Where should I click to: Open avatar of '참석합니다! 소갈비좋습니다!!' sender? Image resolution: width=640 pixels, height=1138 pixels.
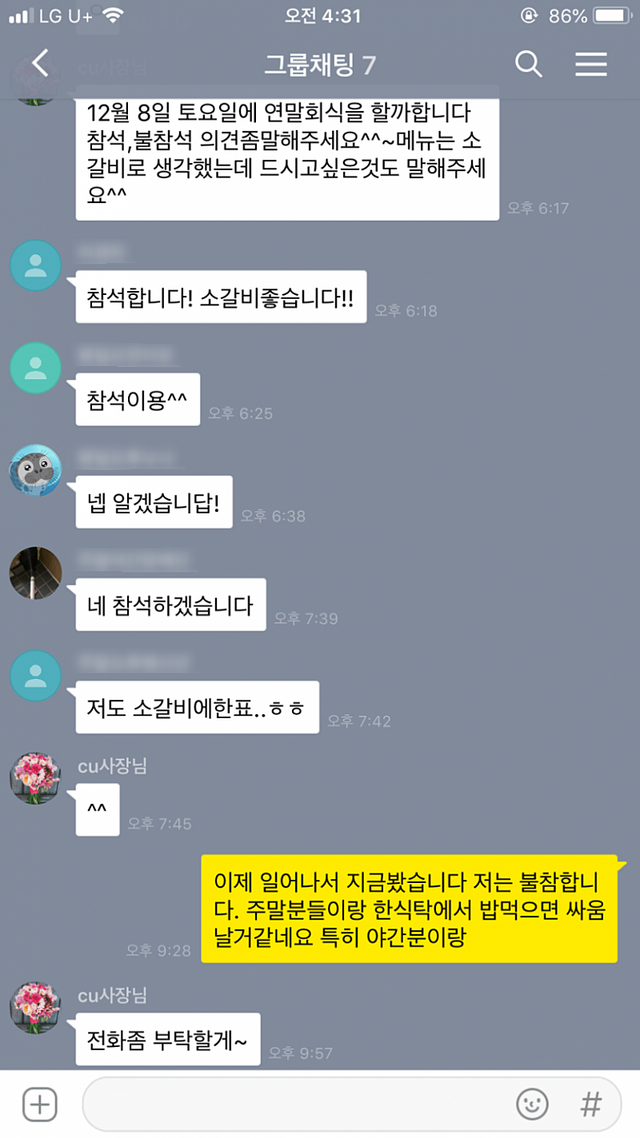36,265
